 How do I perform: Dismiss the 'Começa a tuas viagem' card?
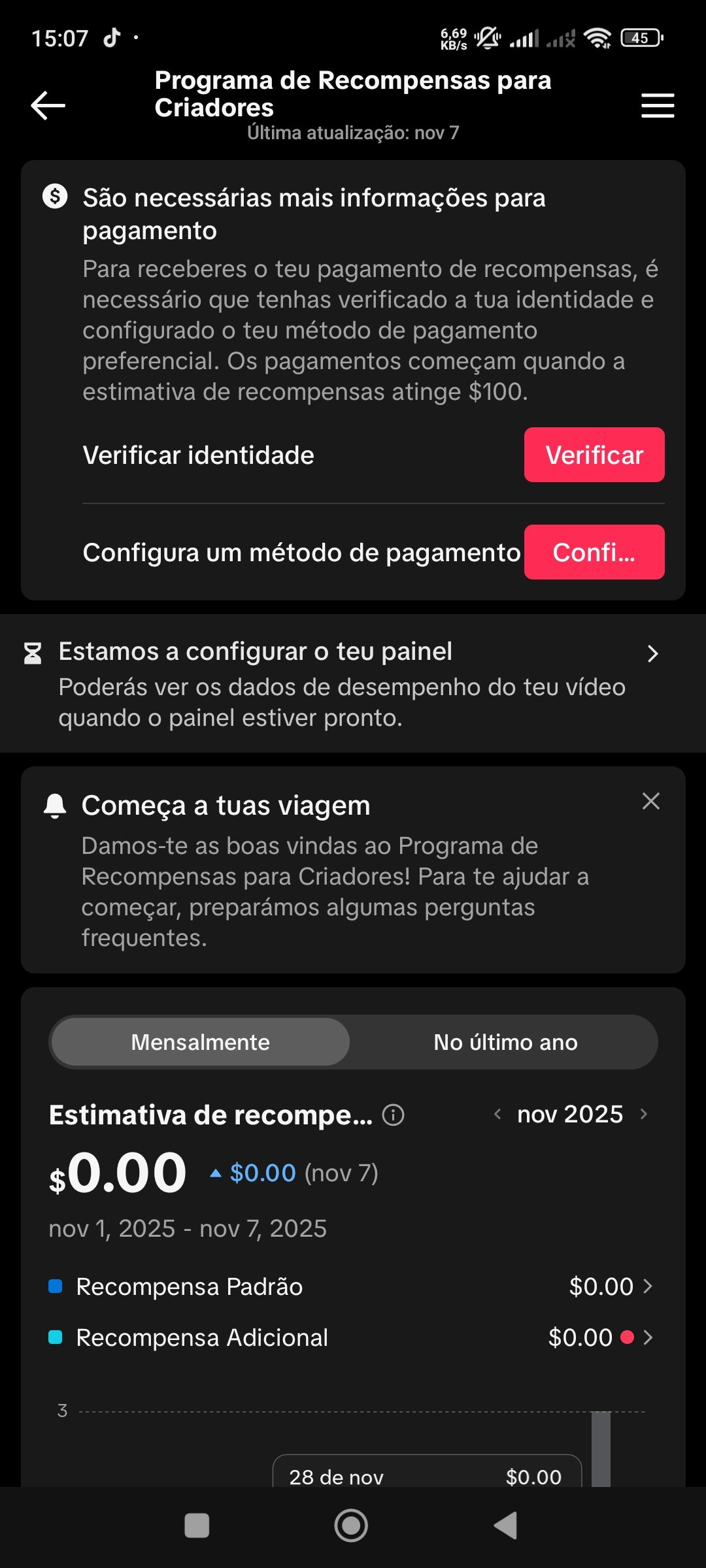[650, 801]
